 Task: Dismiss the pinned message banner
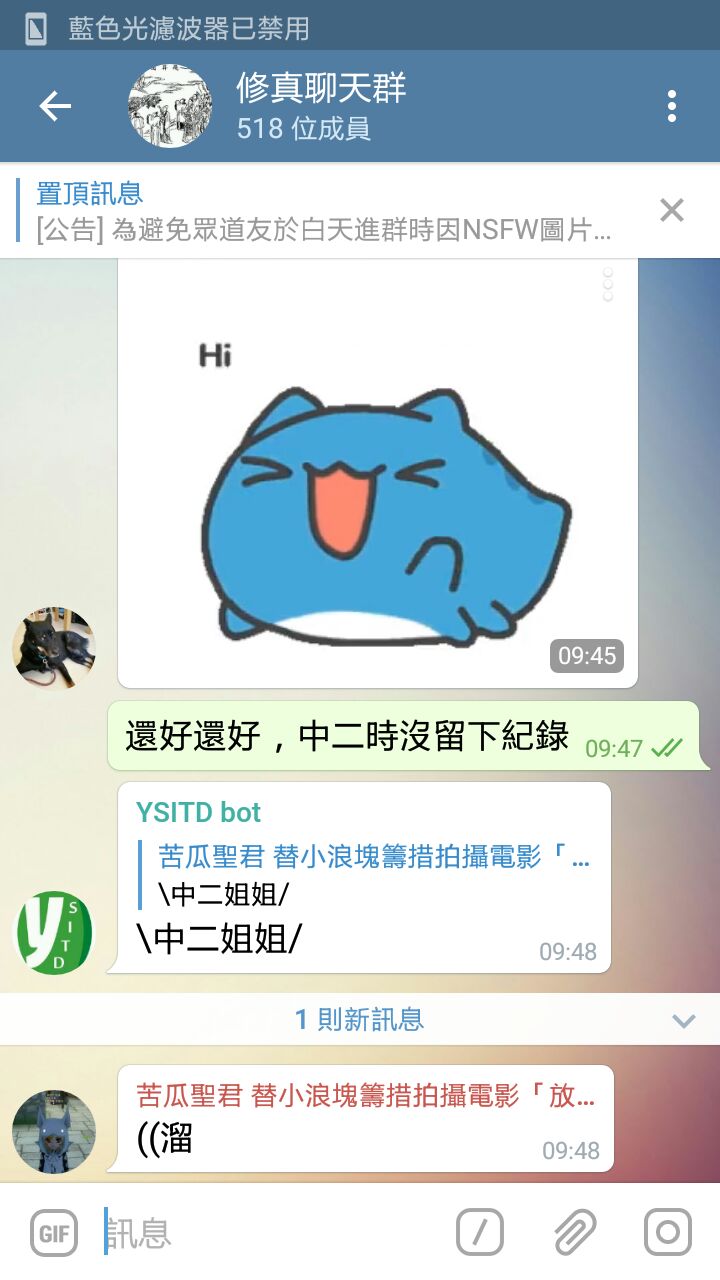click(x=671, y=210)
